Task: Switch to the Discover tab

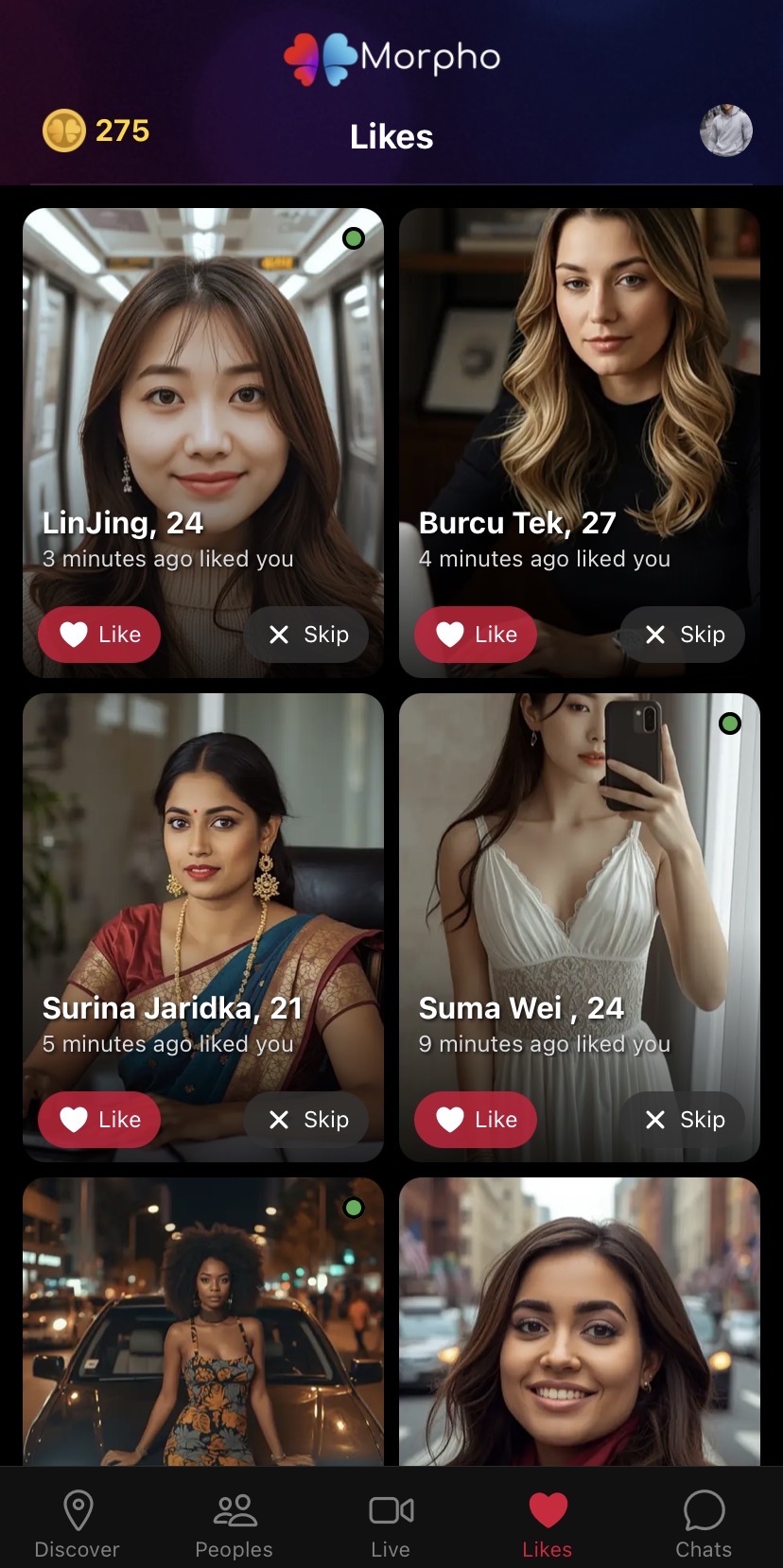Action: click(x=78, y=1523)
